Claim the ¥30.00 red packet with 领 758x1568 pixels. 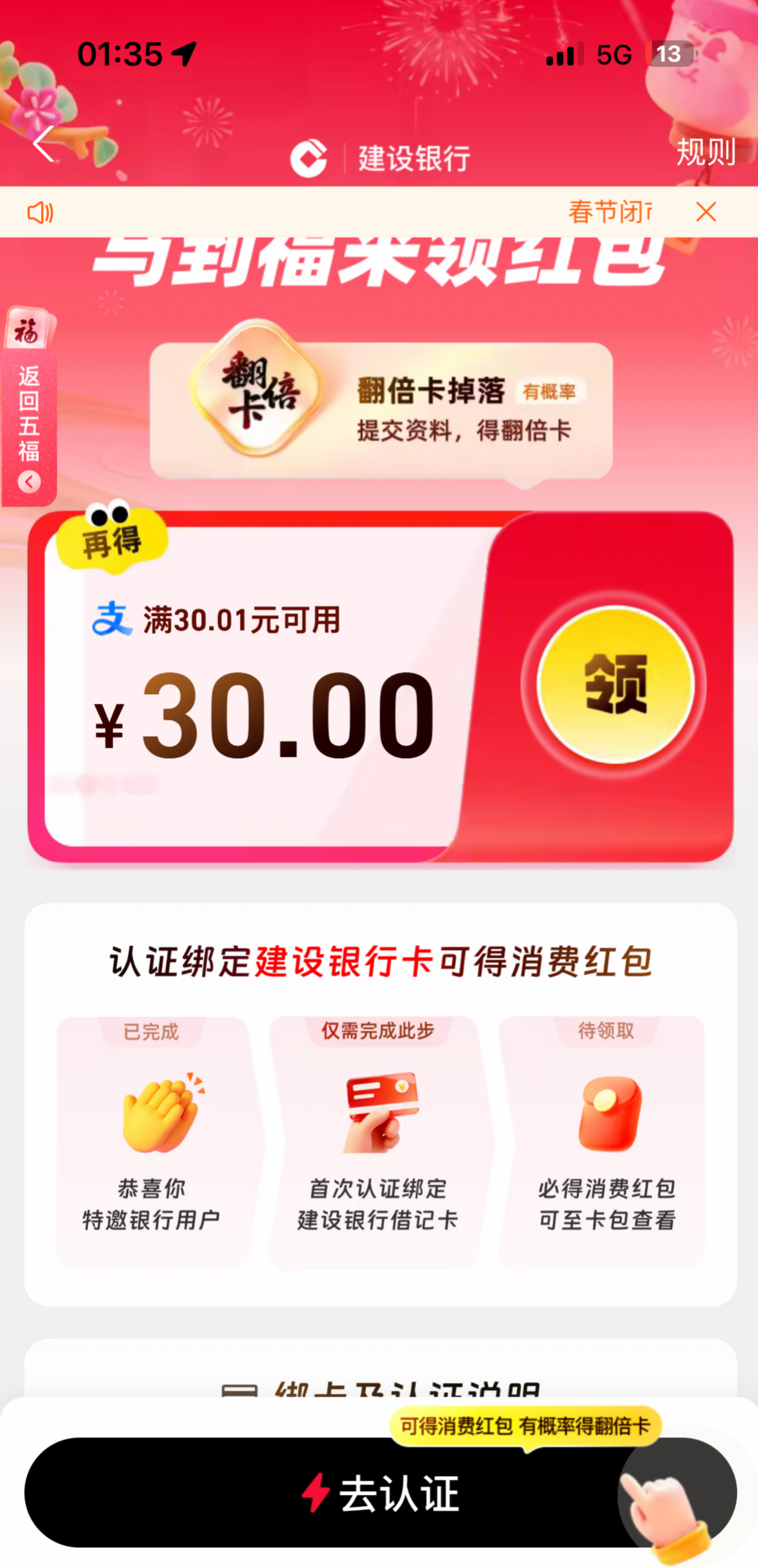coord(615,684)
